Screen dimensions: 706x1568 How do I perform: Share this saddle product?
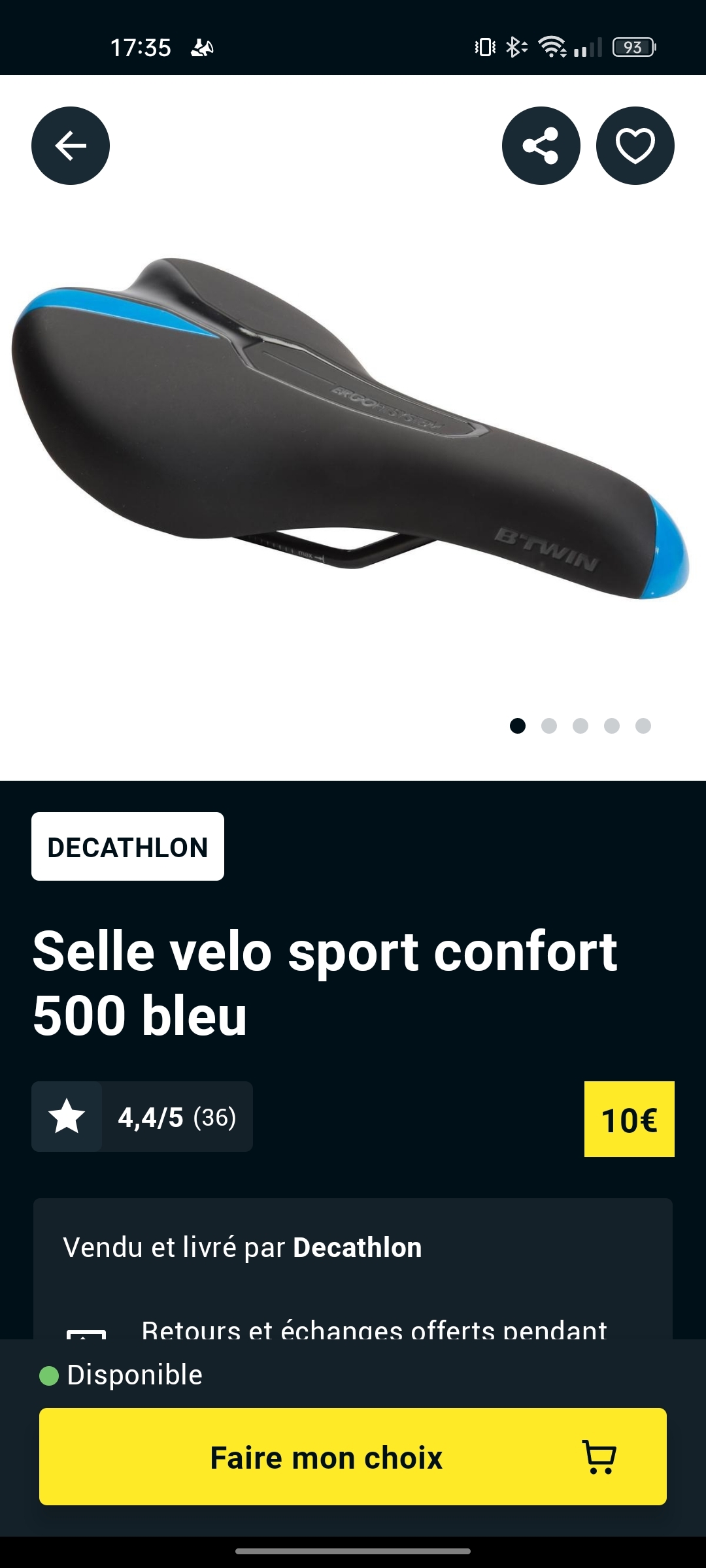click(x=541, y=146)
